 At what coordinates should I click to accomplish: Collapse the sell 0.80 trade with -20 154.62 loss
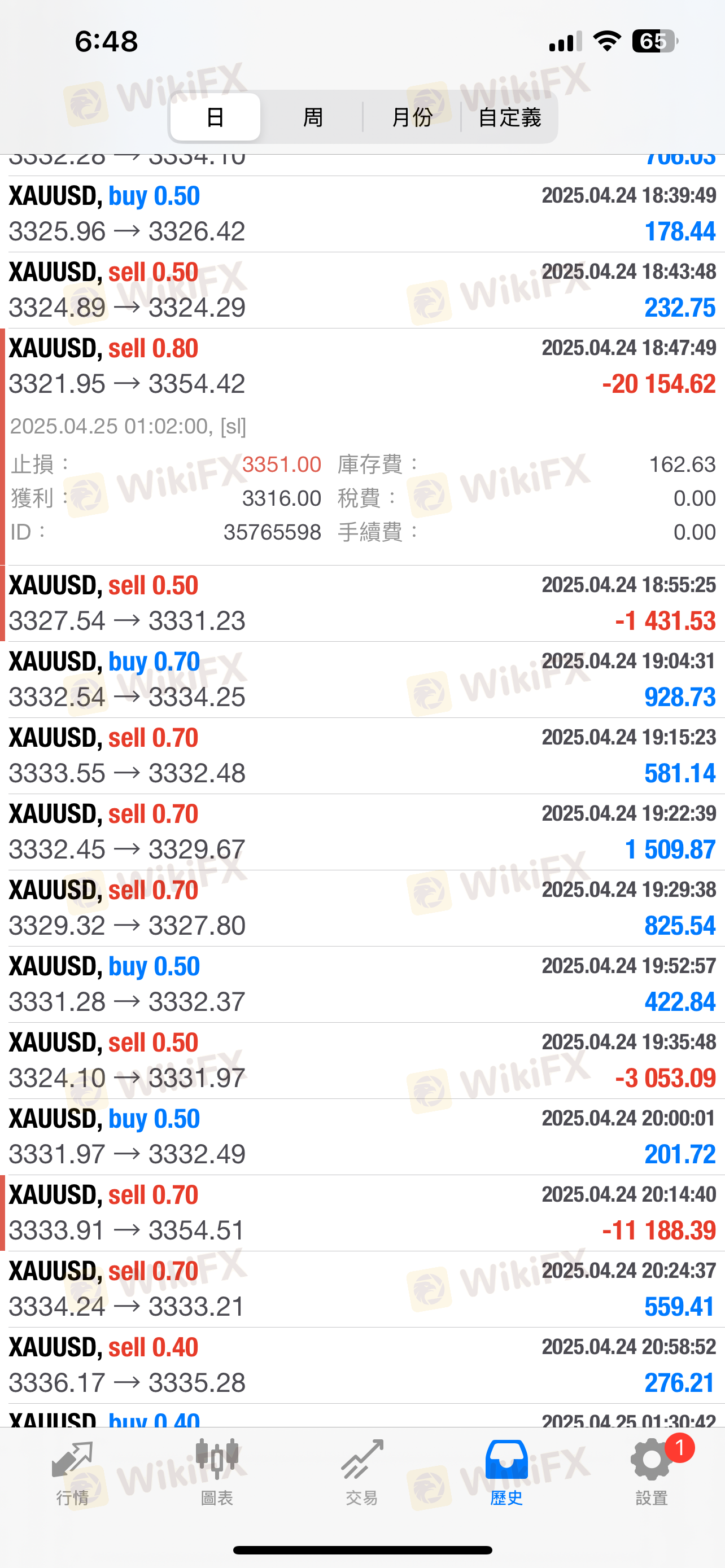[362, 366]
